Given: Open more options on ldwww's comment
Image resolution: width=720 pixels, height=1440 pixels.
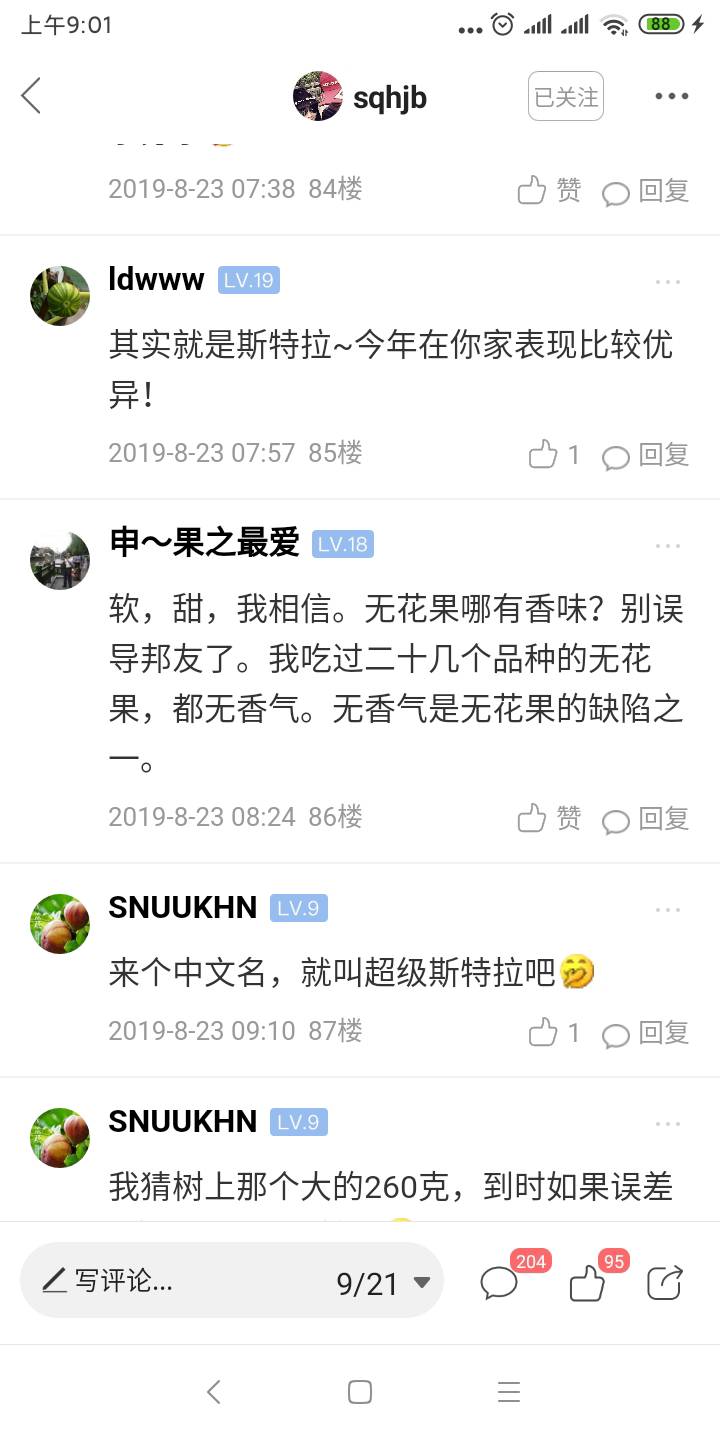Looking at the screenshot, I should pyautogui.click(x=668, y=282).
